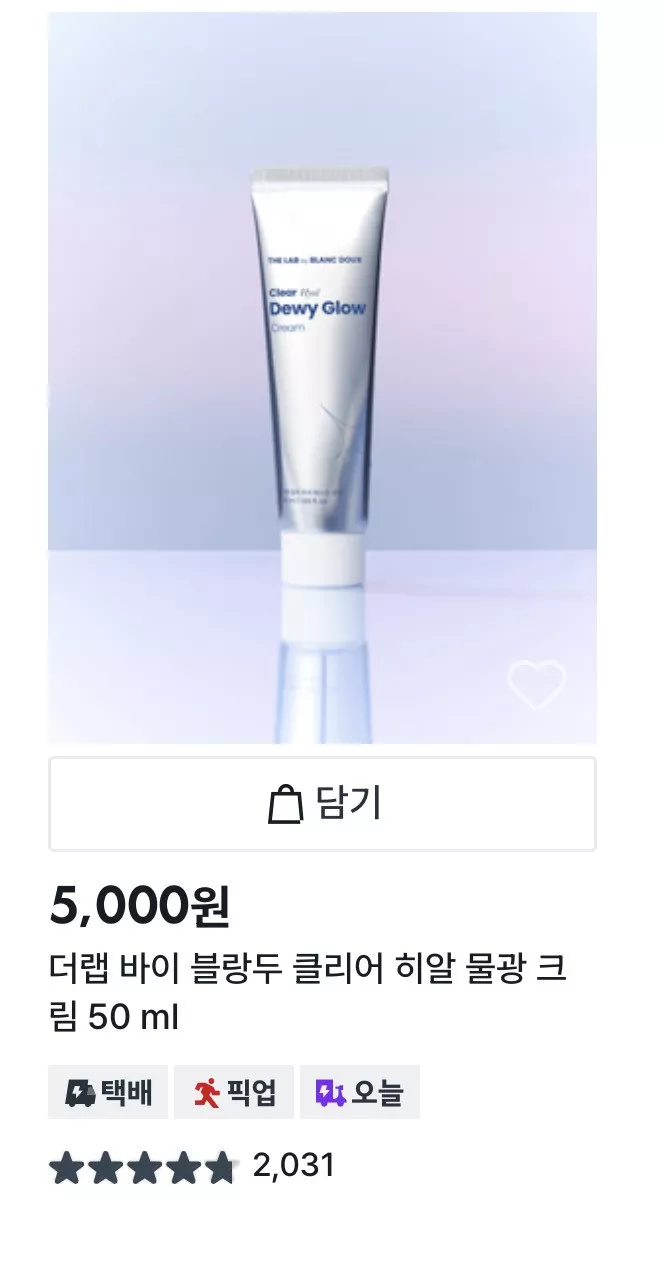Open the 더랩 바이 블랑두 product title

tap(308, 993)
